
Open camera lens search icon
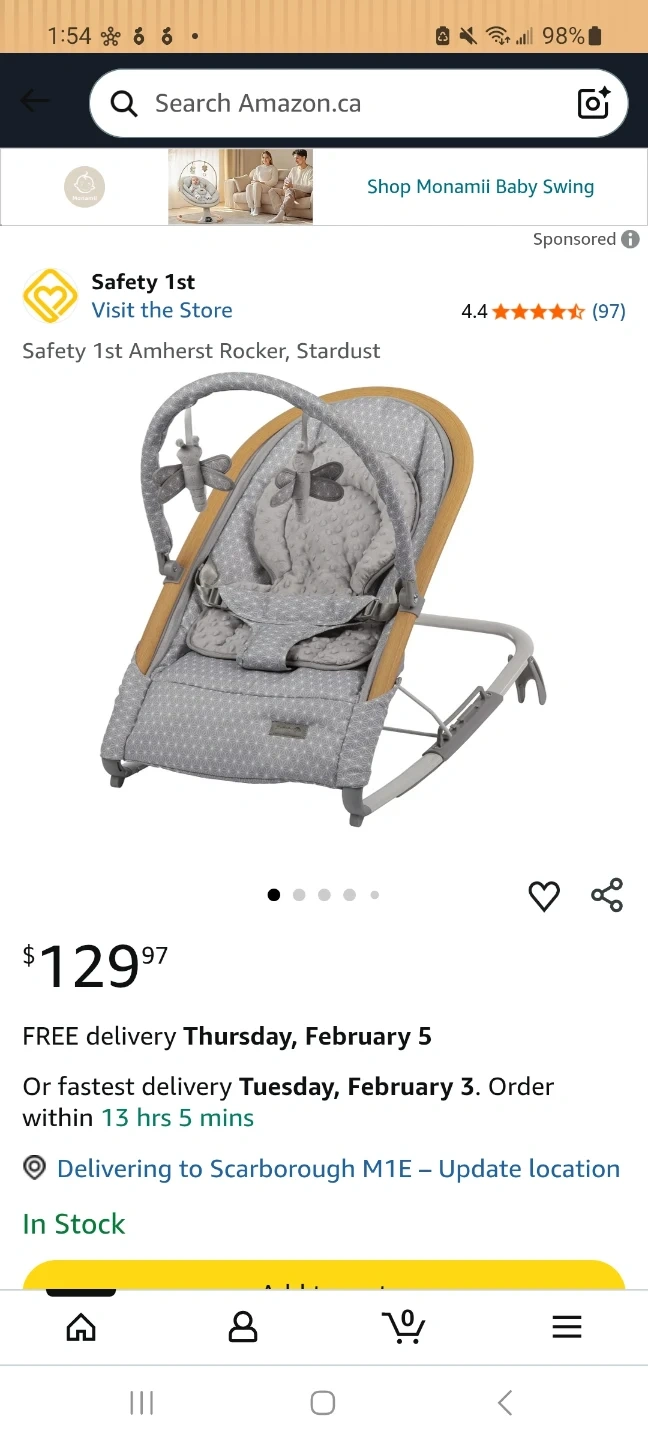[x=593, y=103]
